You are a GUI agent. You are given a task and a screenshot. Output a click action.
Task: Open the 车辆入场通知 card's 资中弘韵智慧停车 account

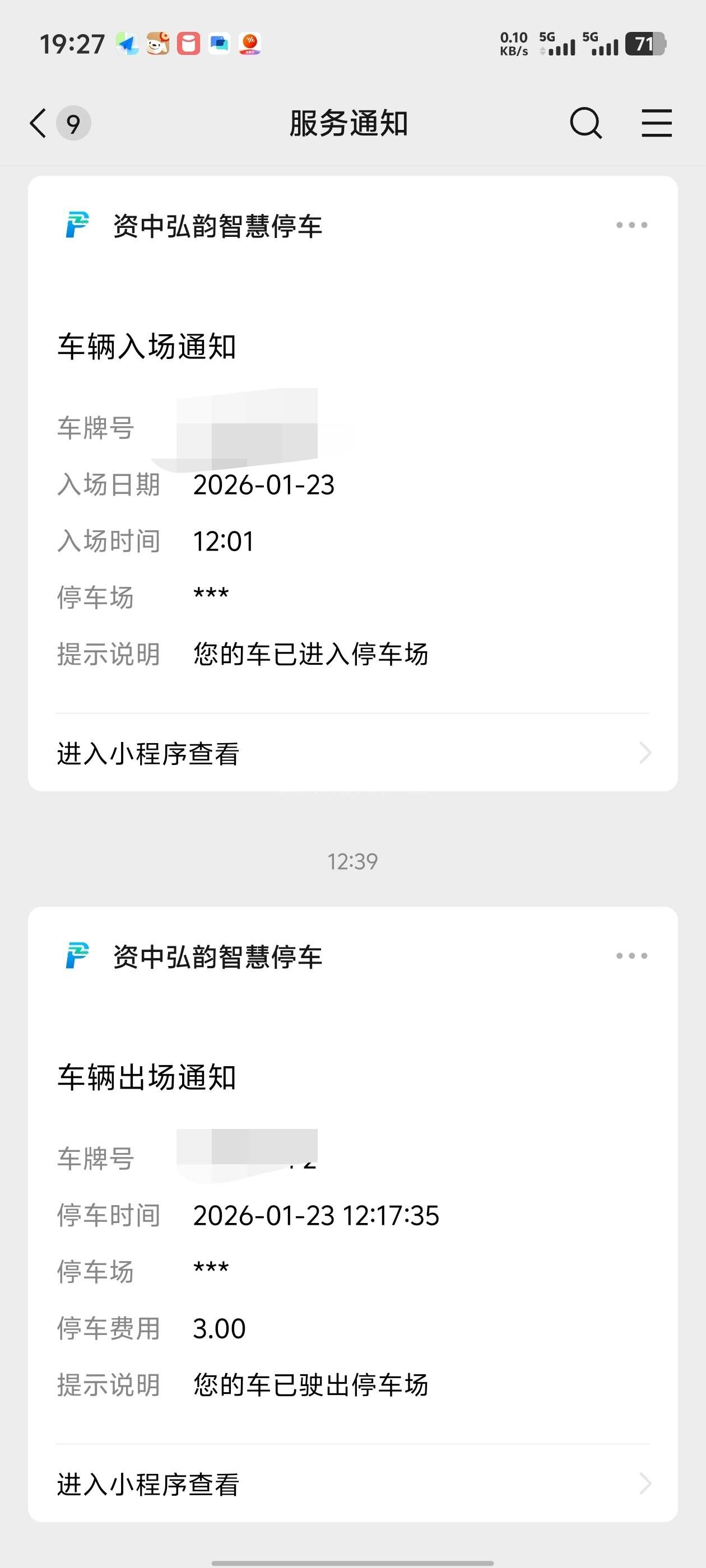(x=217, y=226)
